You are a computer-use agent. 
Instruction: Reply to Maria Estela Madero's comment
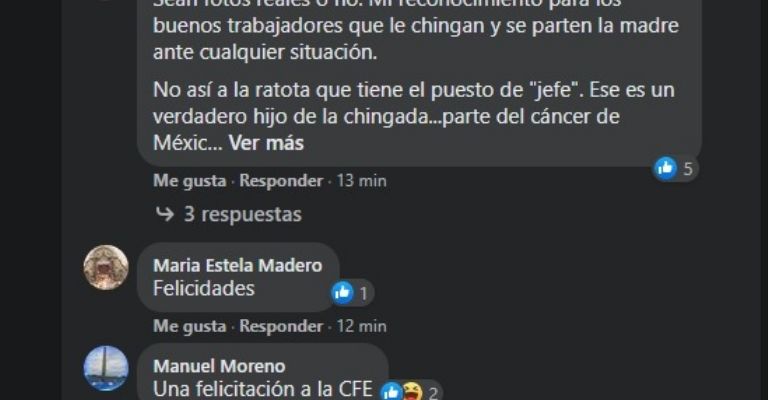(281, 326)
